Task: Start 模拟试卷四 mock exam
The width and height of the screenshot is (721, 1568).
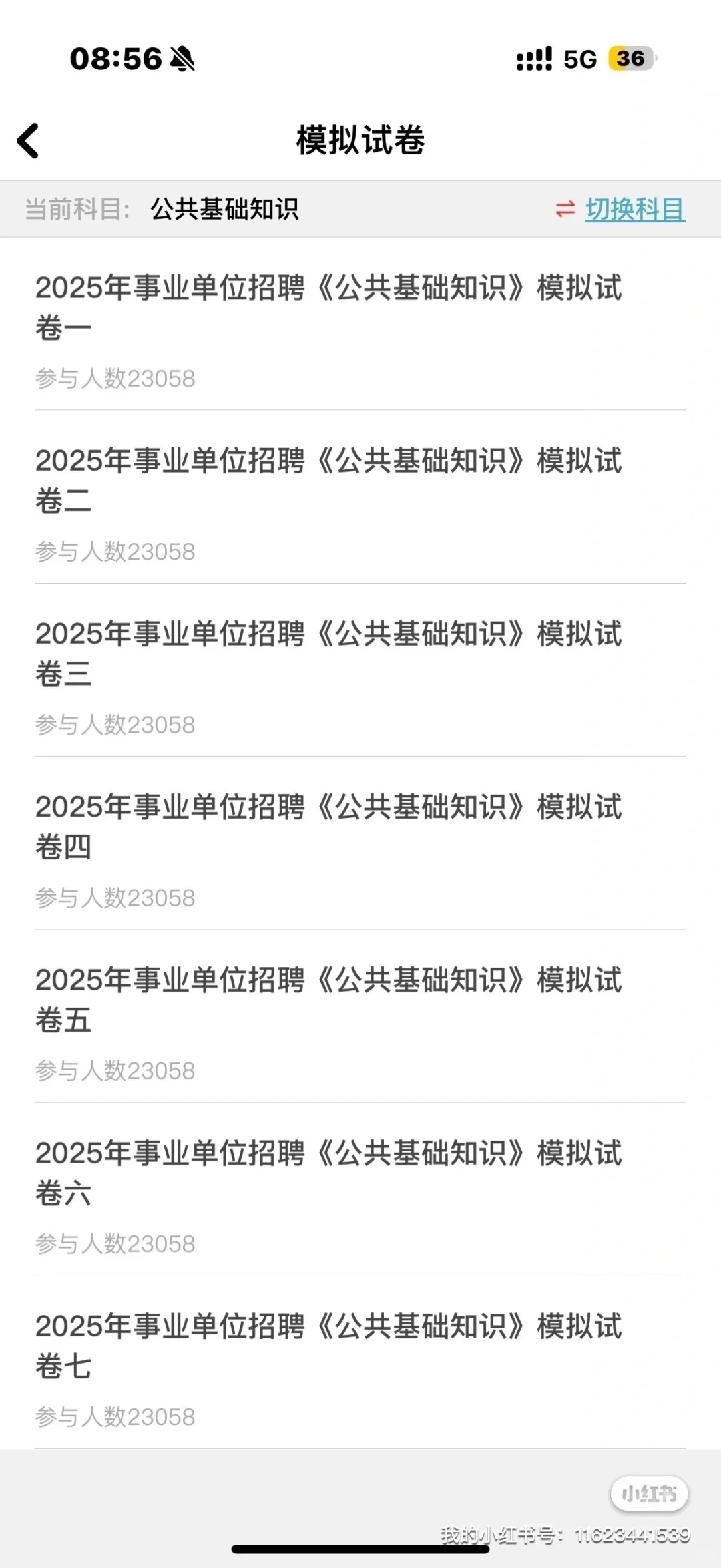Action: 328,827
